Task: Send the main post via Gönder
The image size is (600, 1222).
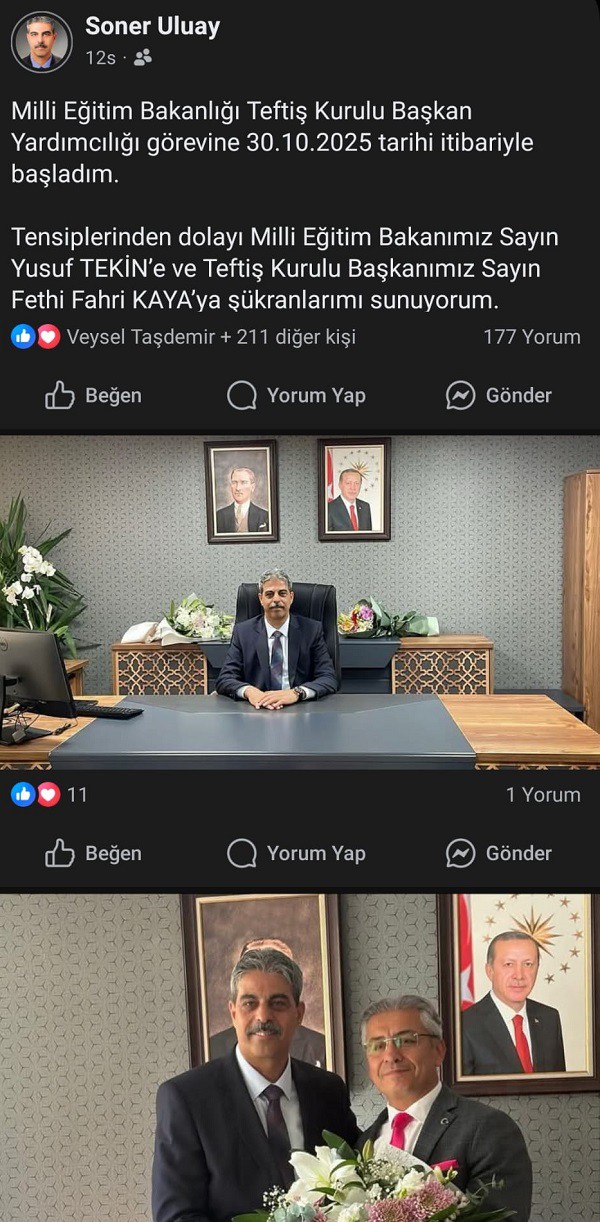Action: point(498,396)
